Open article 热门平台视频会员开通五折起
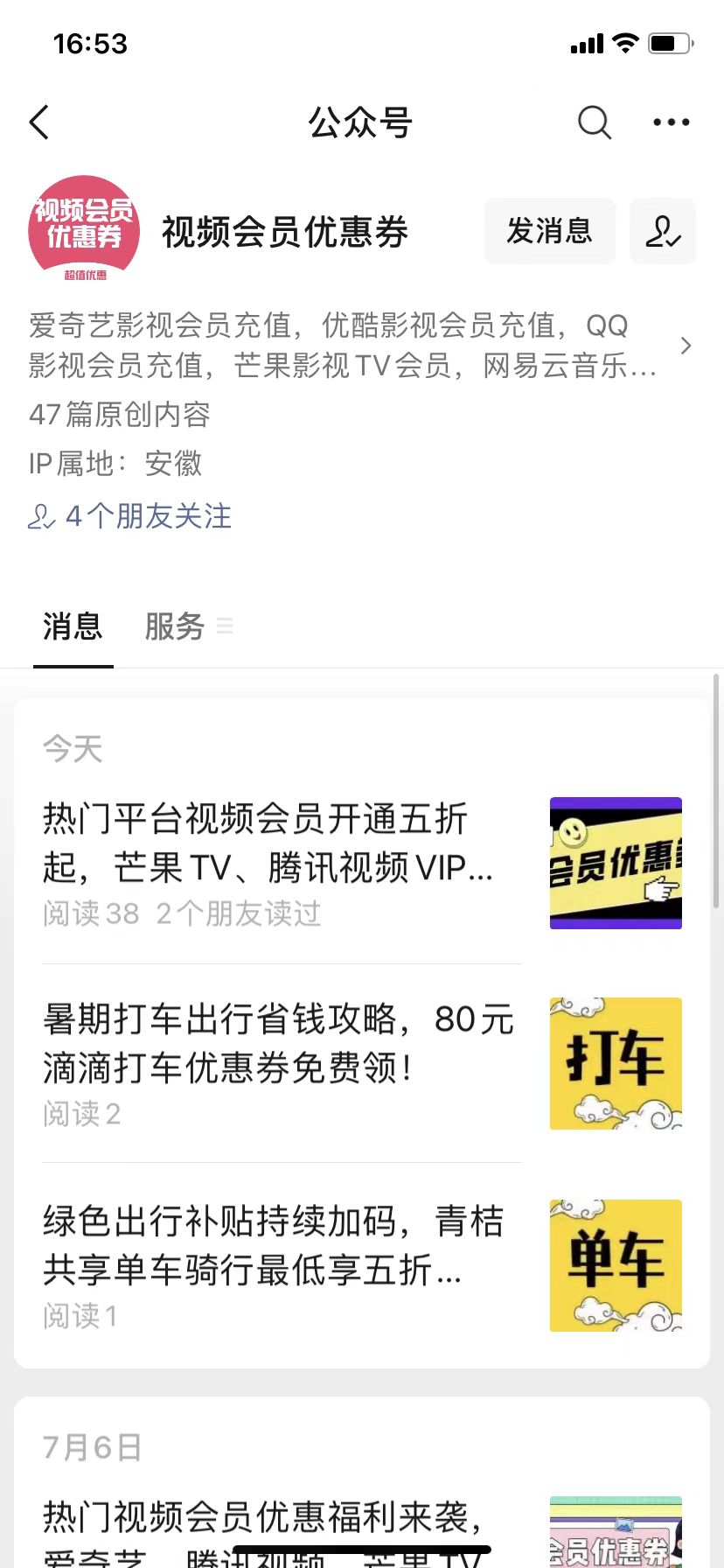Screen dimensions: 724x1568 (x=268, y=843)
